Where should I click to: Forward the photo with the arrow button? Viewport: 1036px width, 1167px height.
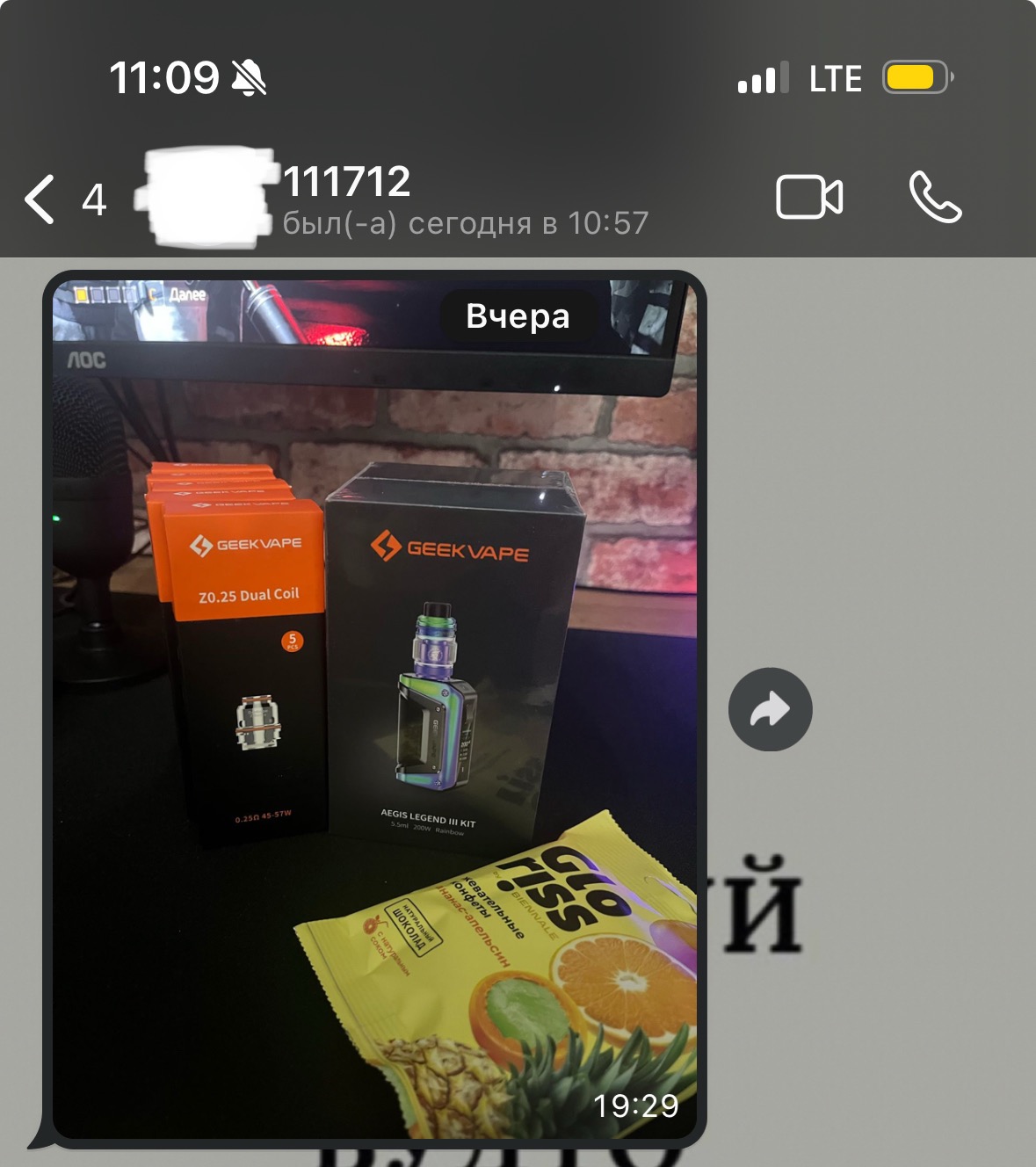tap(770, 709)
